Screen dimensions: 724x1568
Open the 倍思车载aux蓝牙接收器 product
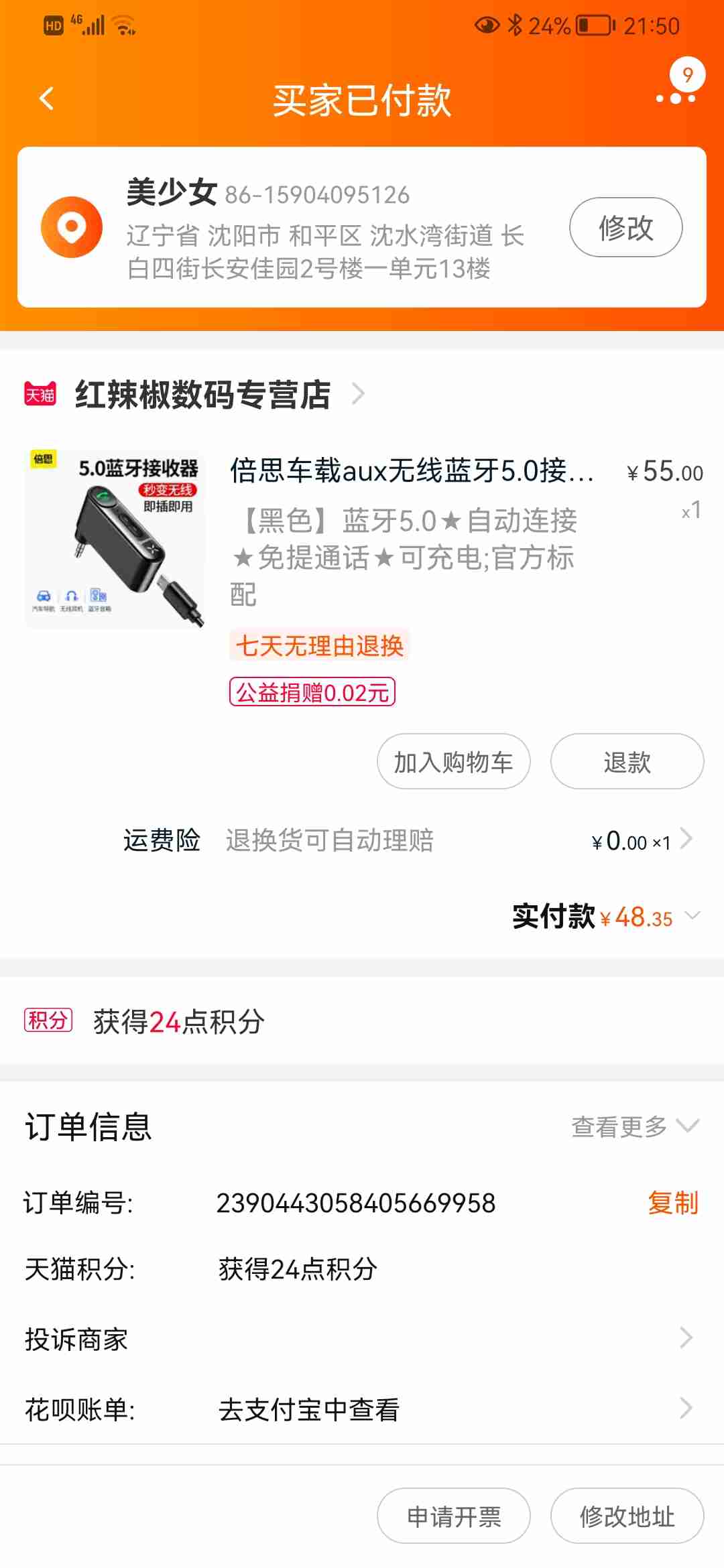point(411,470)
